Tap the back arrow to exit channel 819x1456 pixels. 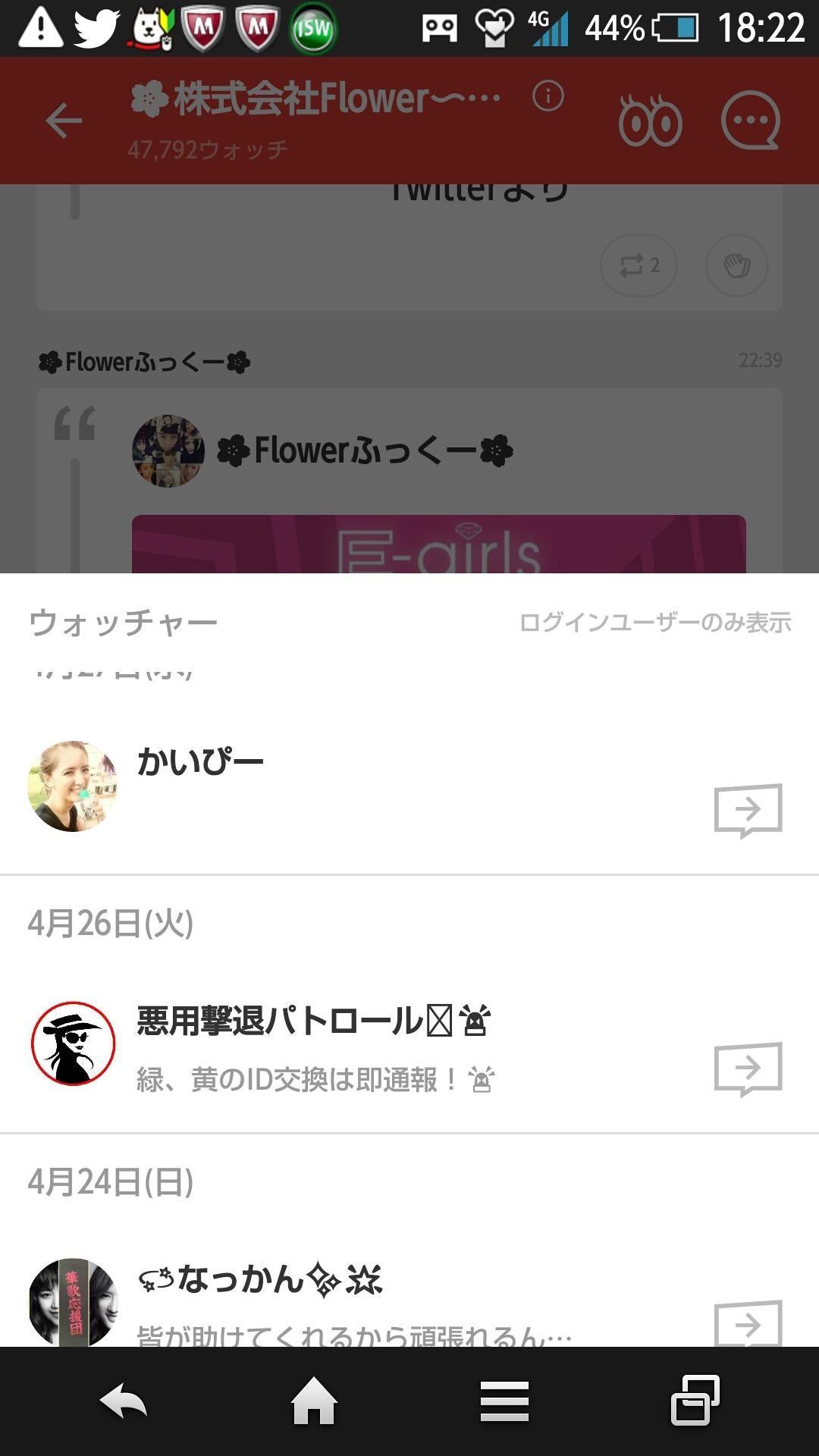click(64, 119)
